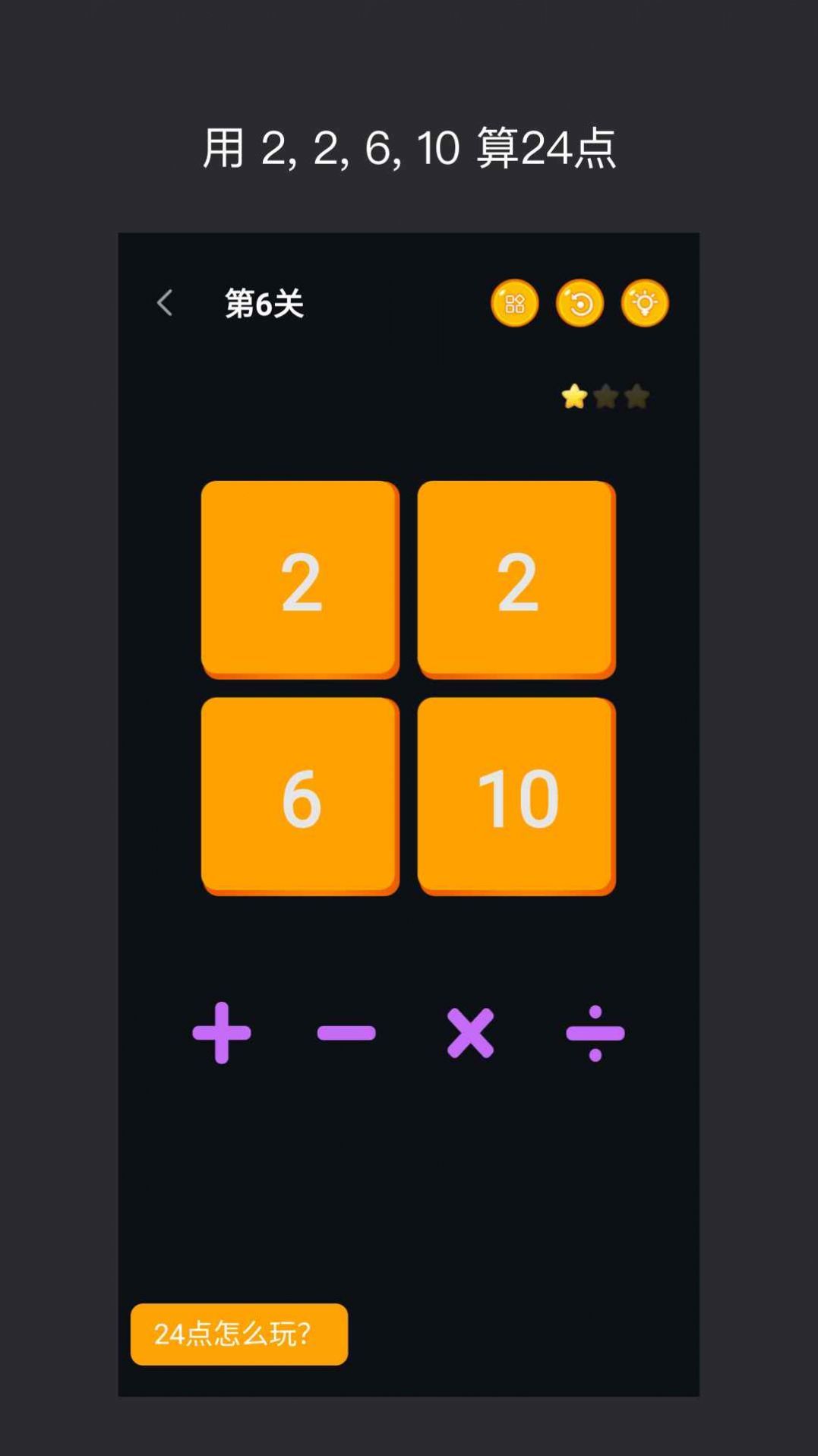Tap the puzzle prompt 用 2, 2, 6, 10 算24点
818x1456 pixels.
[x=409, y=150]
